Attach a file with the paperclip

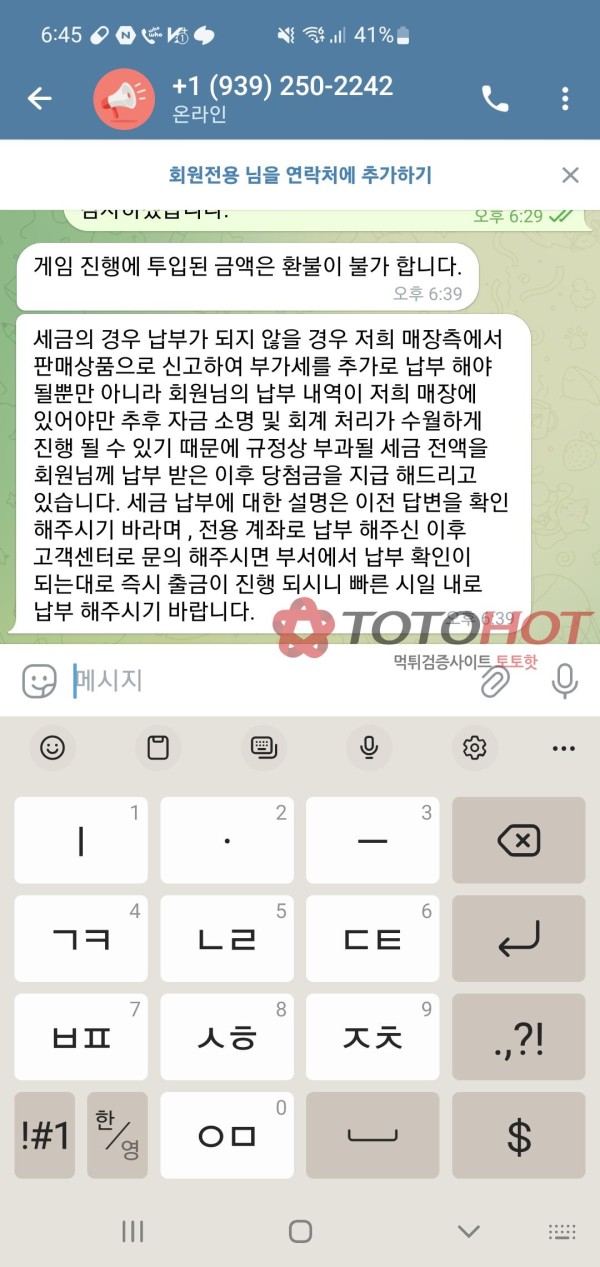(x=496, y=682)
